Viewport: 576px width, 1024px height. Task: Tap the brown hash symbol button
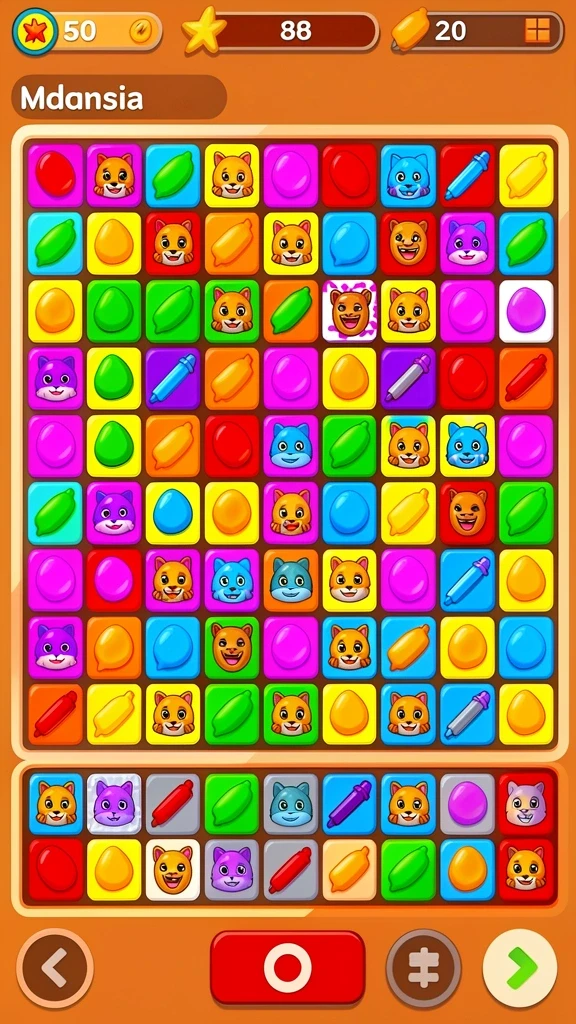pos(423,967)
